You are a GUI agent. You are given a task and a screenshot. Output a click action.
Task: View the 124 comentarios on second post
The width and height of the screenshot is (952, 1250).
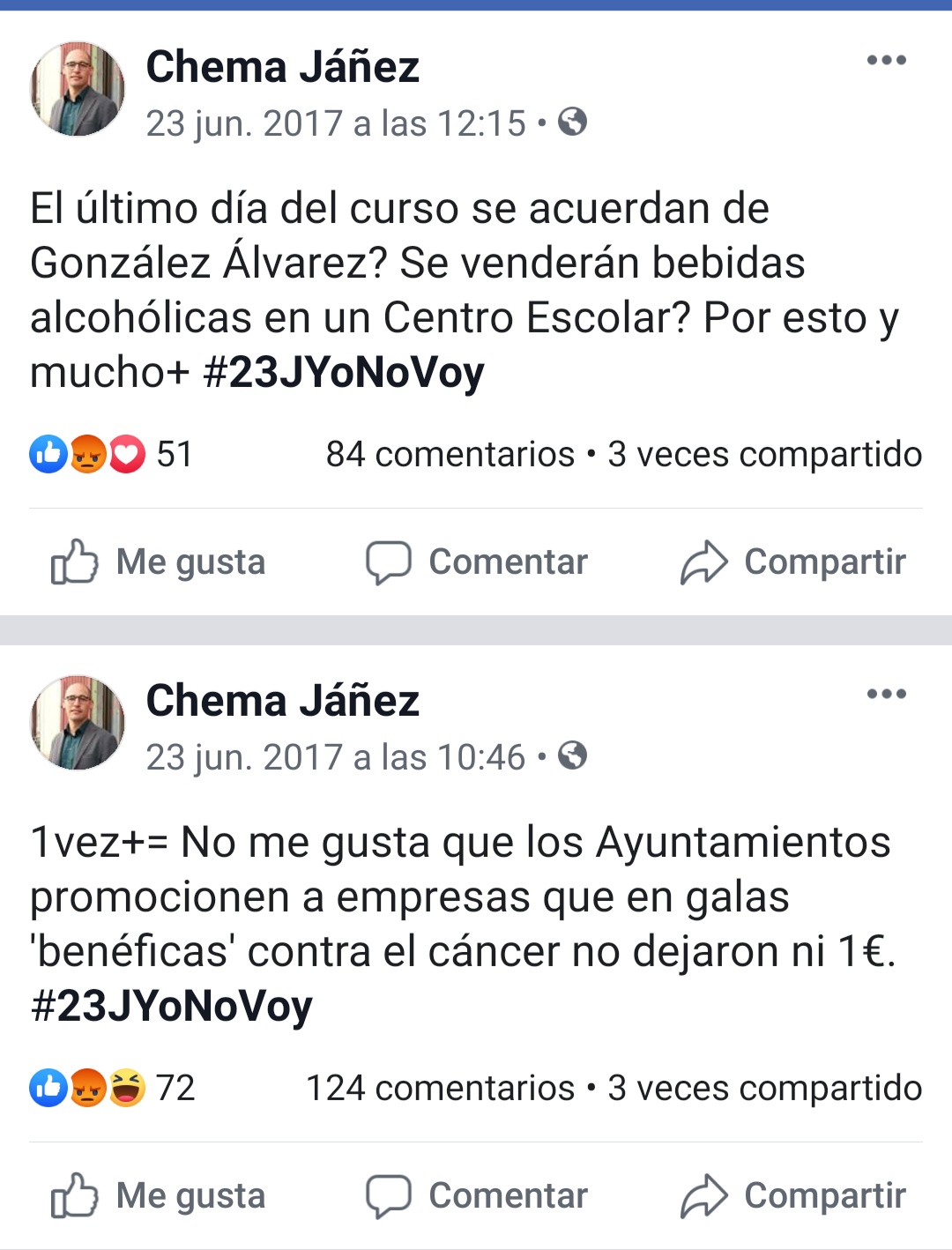click(x=440, y=1089)
